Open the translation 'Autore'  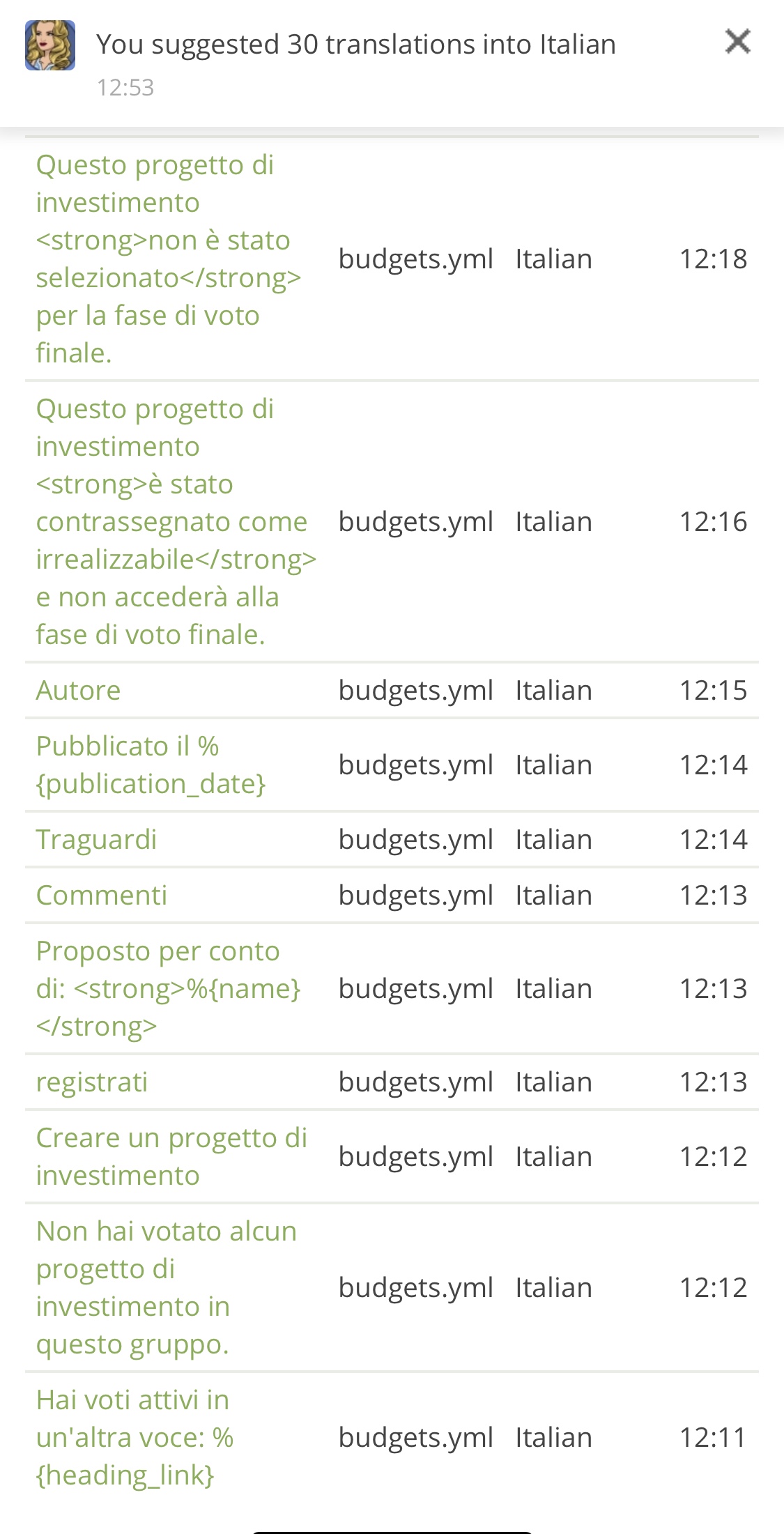coord(79,691)
